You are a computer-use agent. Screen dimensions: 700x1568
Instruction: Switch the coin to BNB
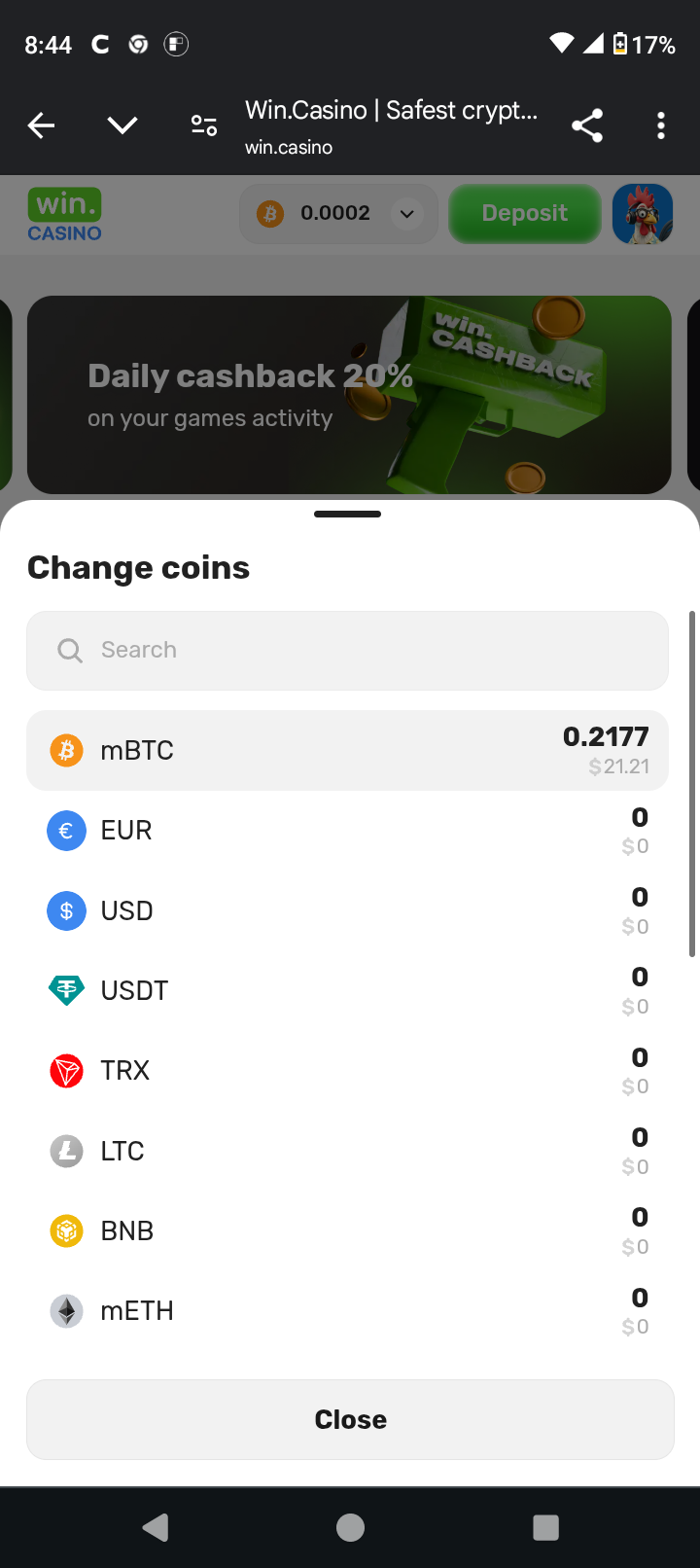pyautogui.click(x=347, y=1230)
